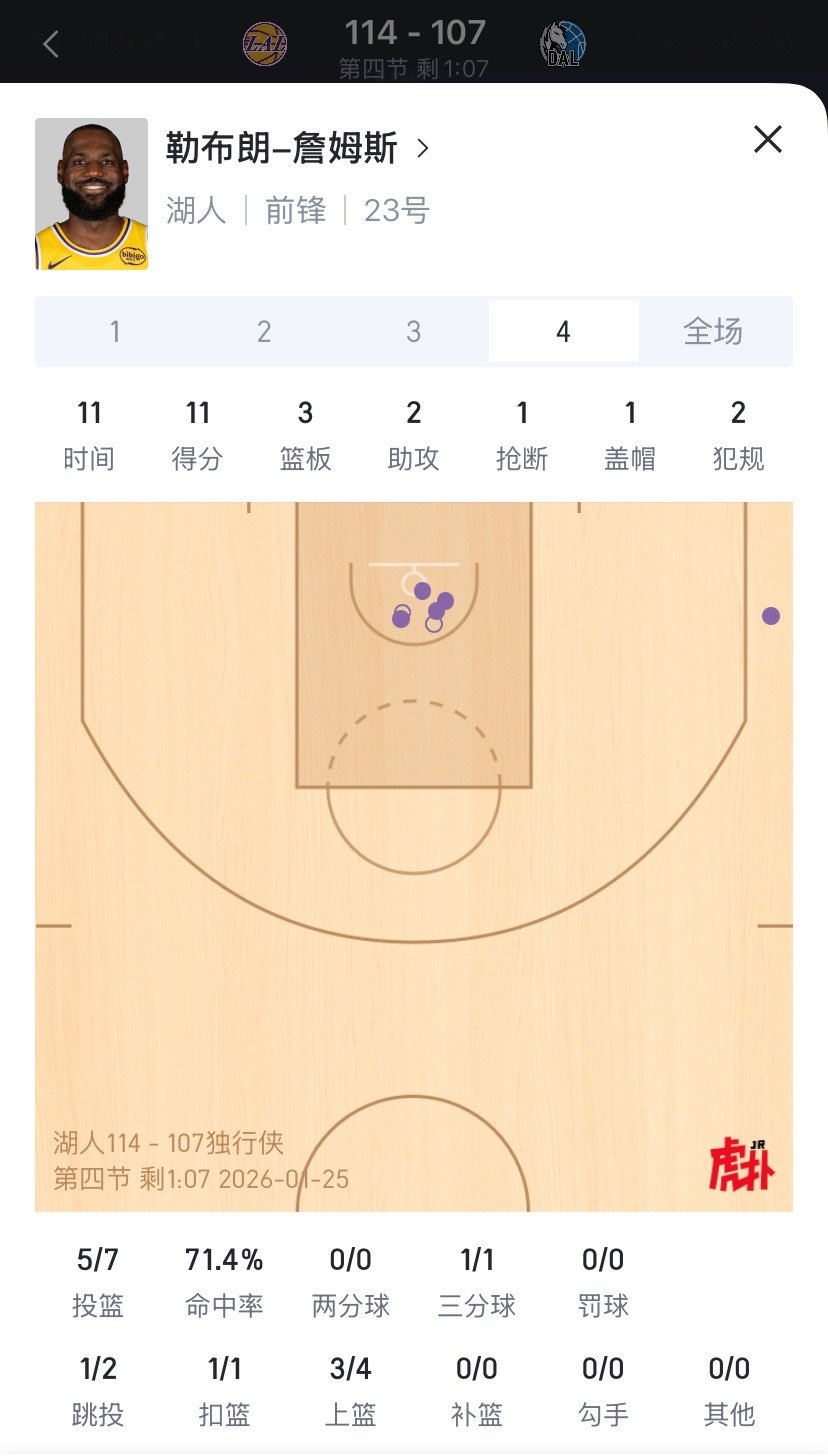Image resolution: width=828 pixels, height=1456 pixels.
Task: Close the player stats panel
Action: [767, 141]
